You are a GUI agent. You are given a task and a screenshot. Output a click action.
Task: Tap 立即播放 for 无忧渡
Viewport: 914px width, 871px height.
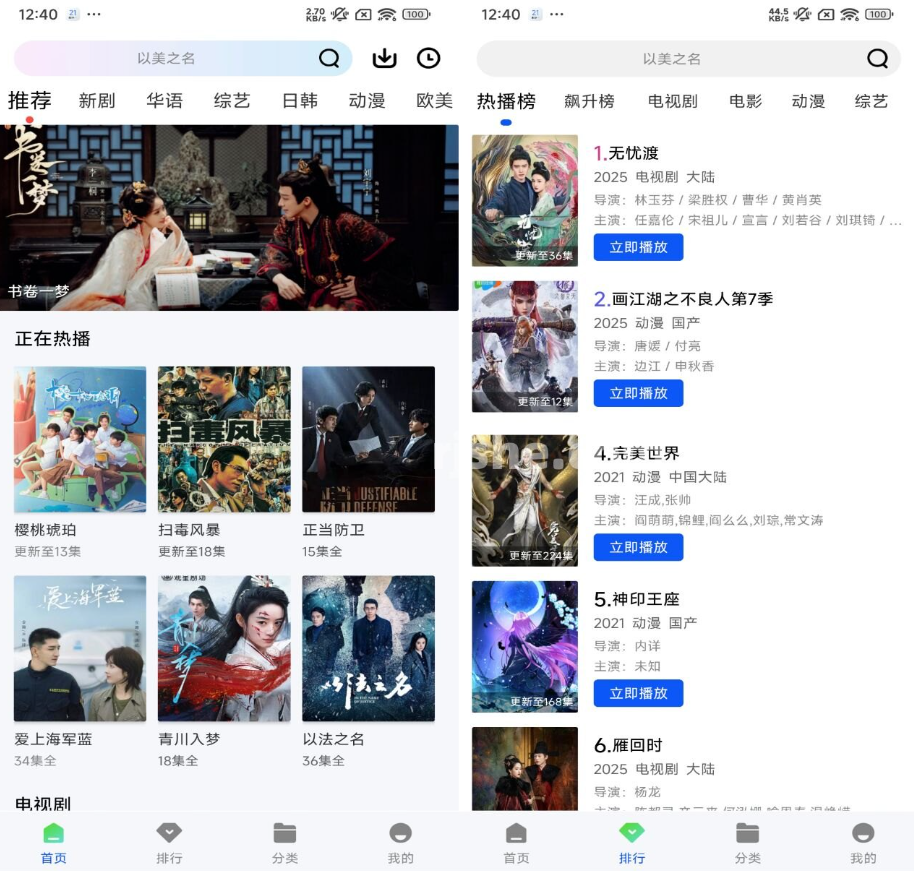(x=638, y=247)
